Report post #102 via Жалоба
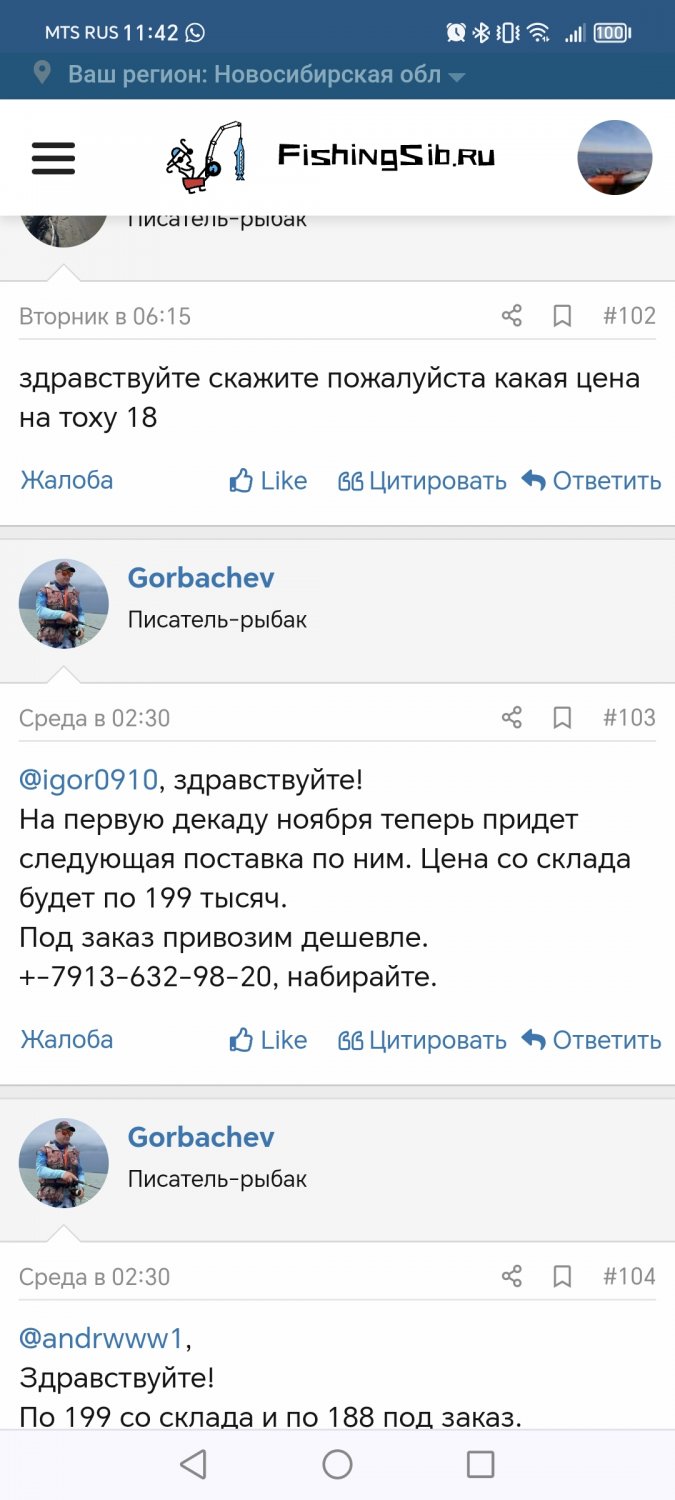 coord(66,481)
